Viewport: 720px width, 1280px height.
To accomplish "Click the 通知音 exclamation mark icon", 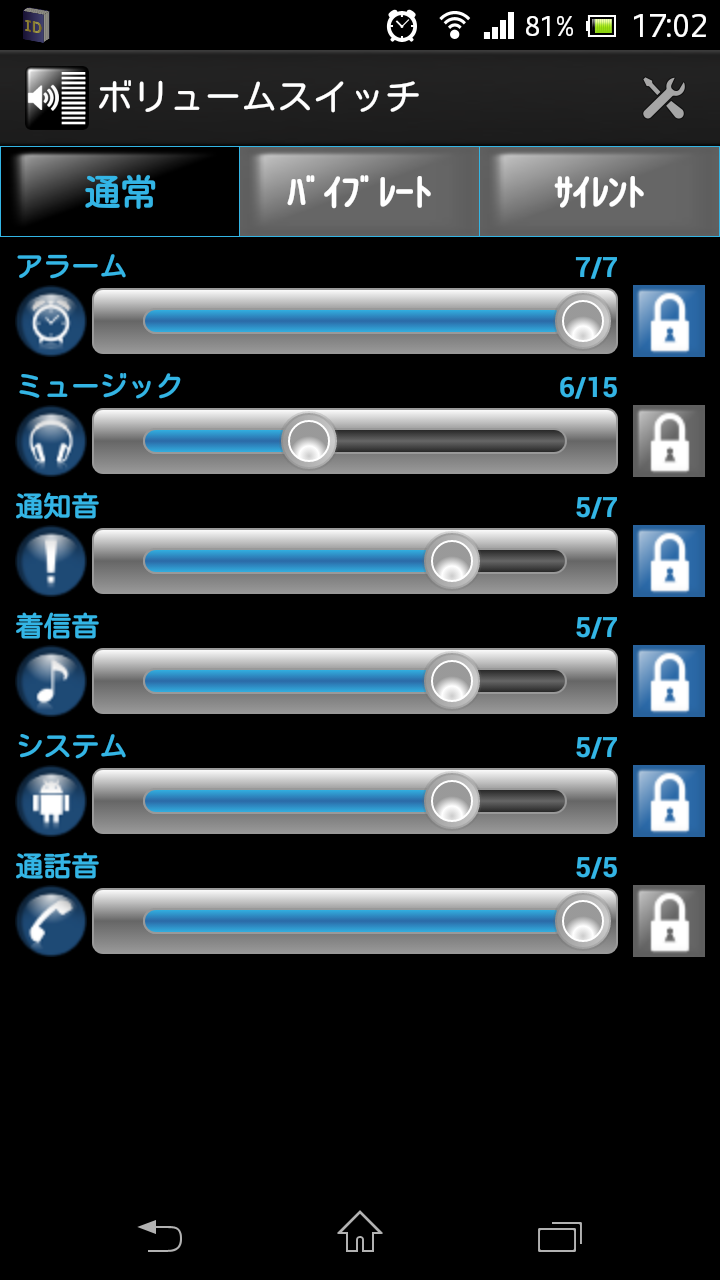I will coord(50,561).
